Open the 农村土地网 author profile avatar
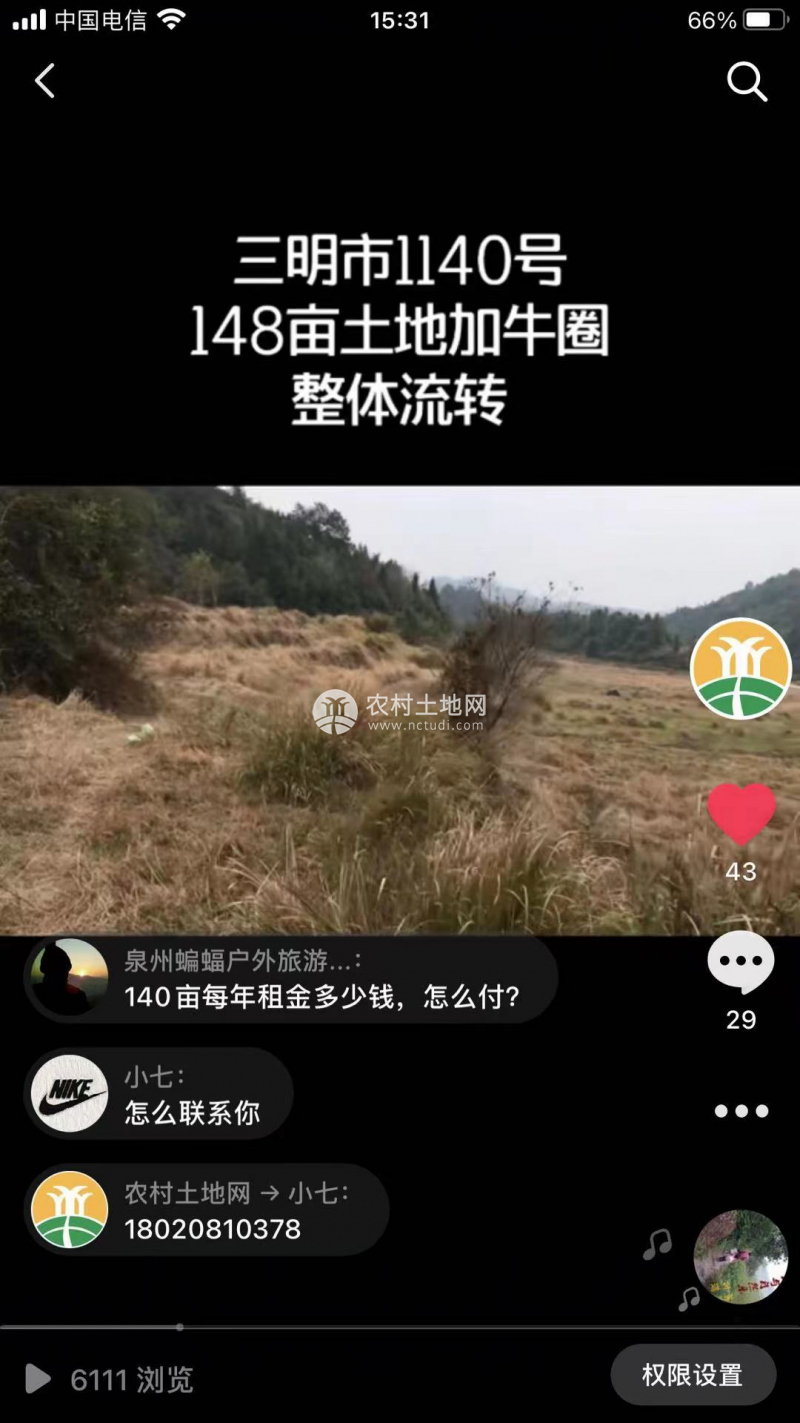Viewport: 800px width, 1423px height. tap(740, 668)
